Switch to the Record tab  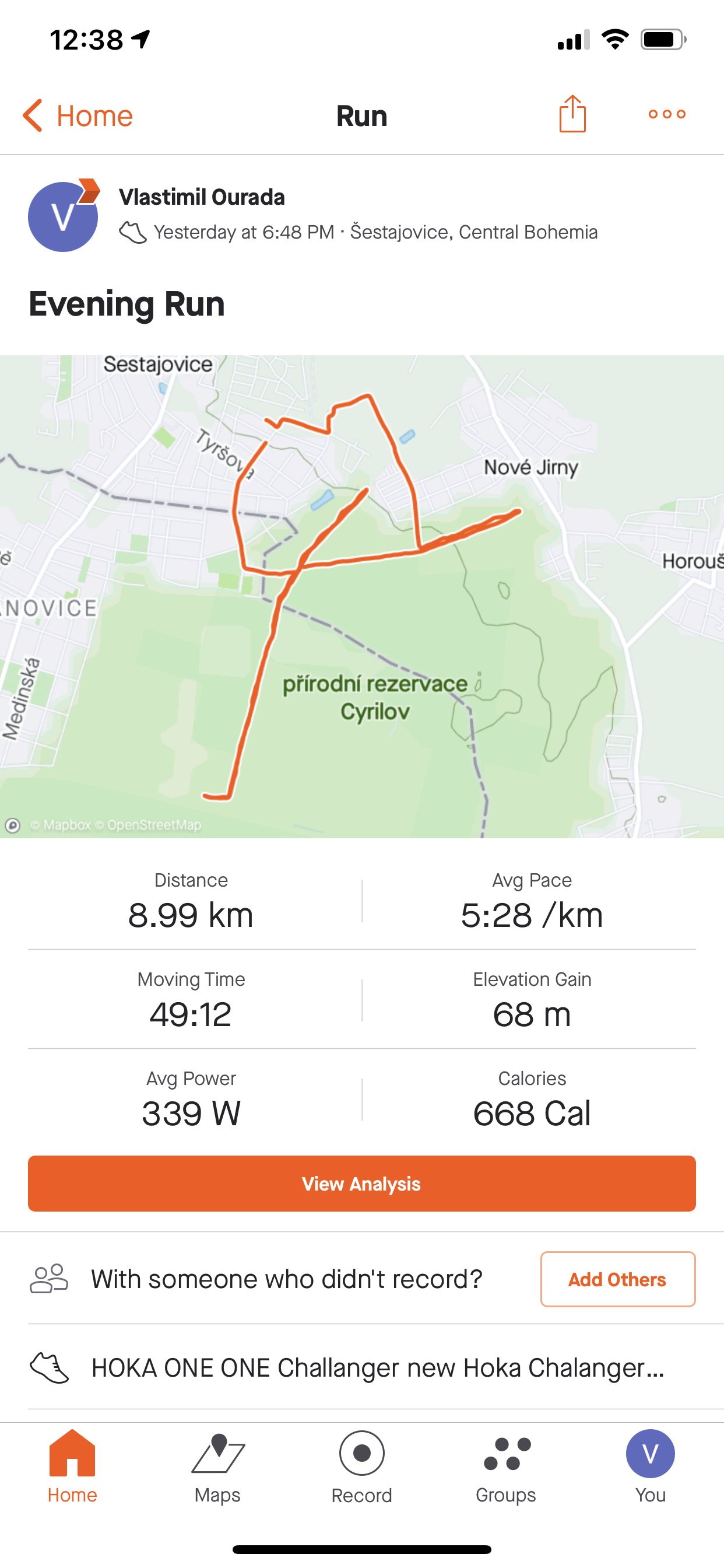[362, 1468]
